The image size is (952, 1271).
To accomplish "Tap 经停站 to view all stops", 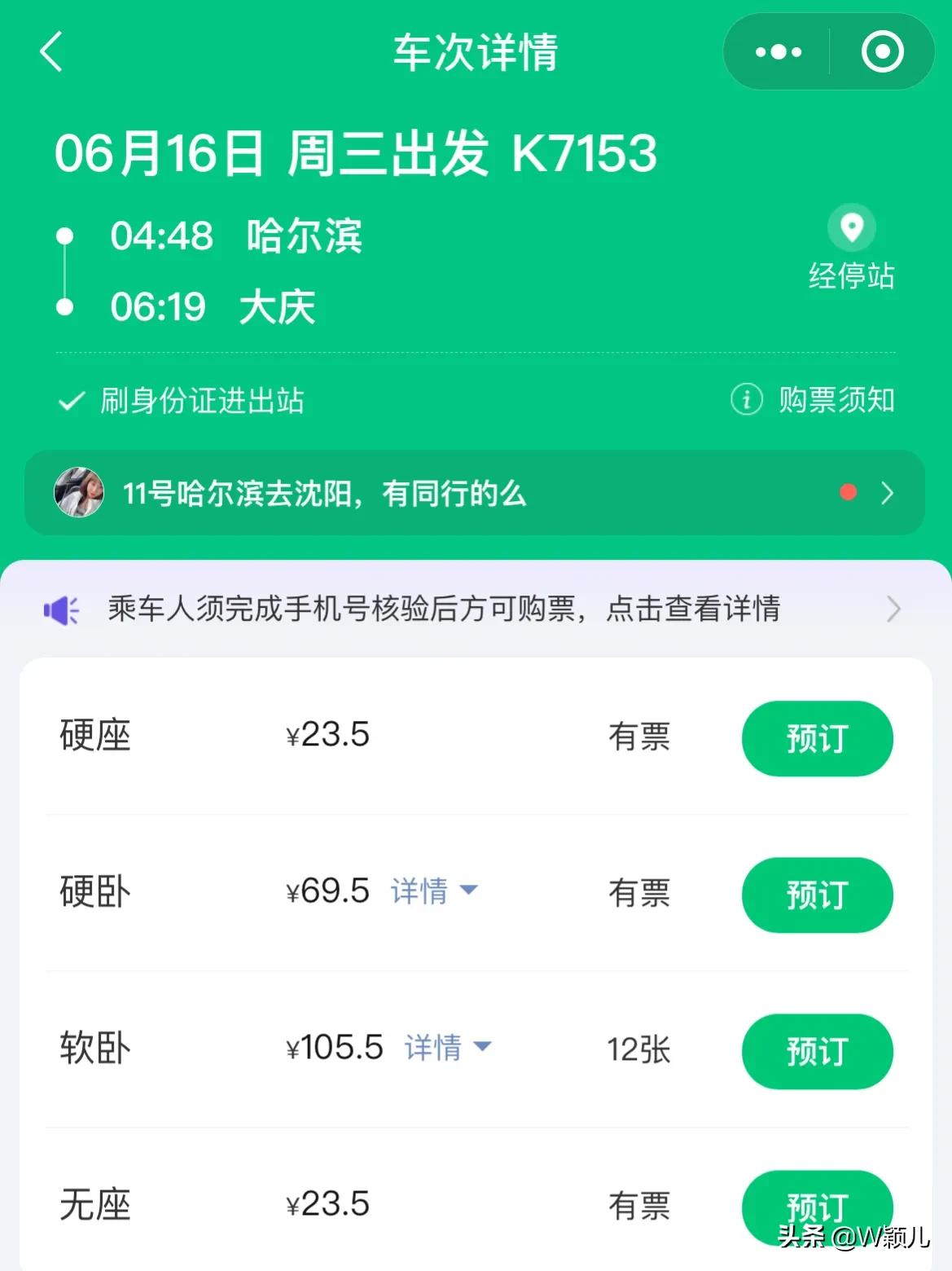I will tap(852, 277).
